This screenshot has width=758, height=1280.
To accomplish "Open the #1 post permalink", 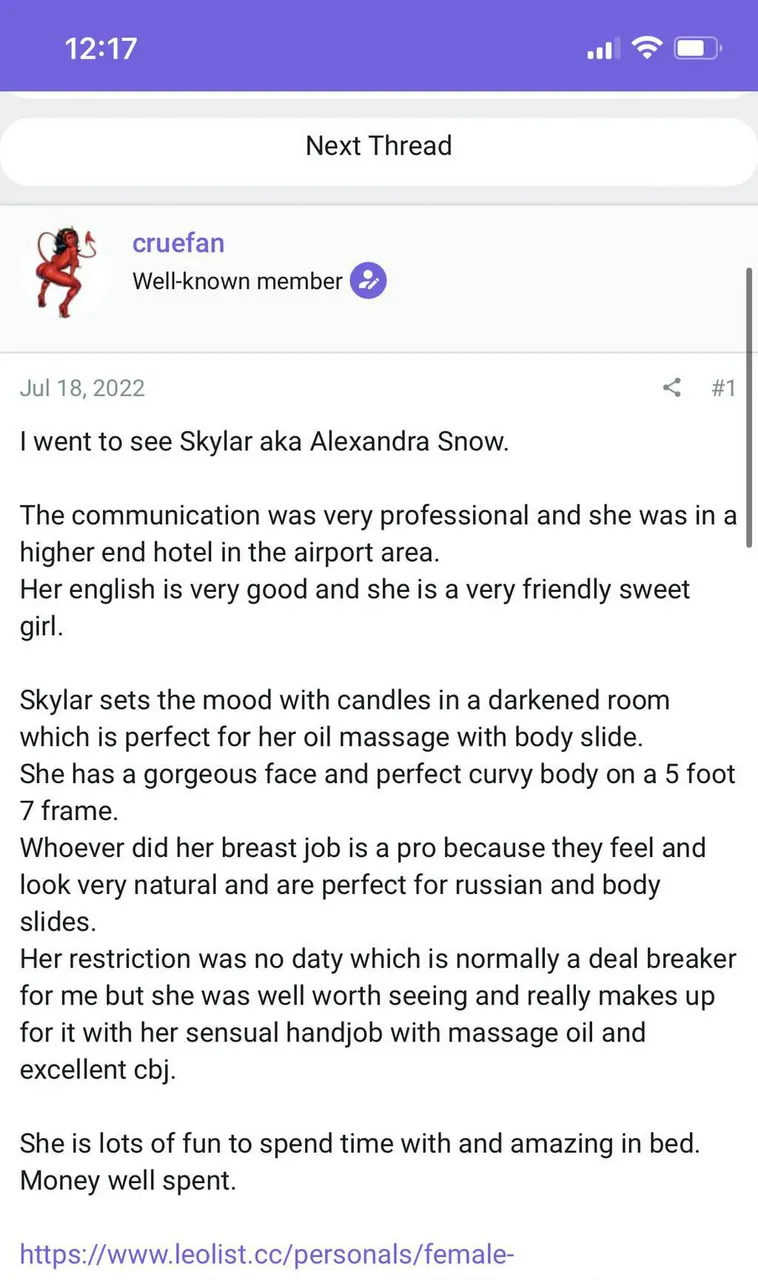I will (x=723, y=388).
